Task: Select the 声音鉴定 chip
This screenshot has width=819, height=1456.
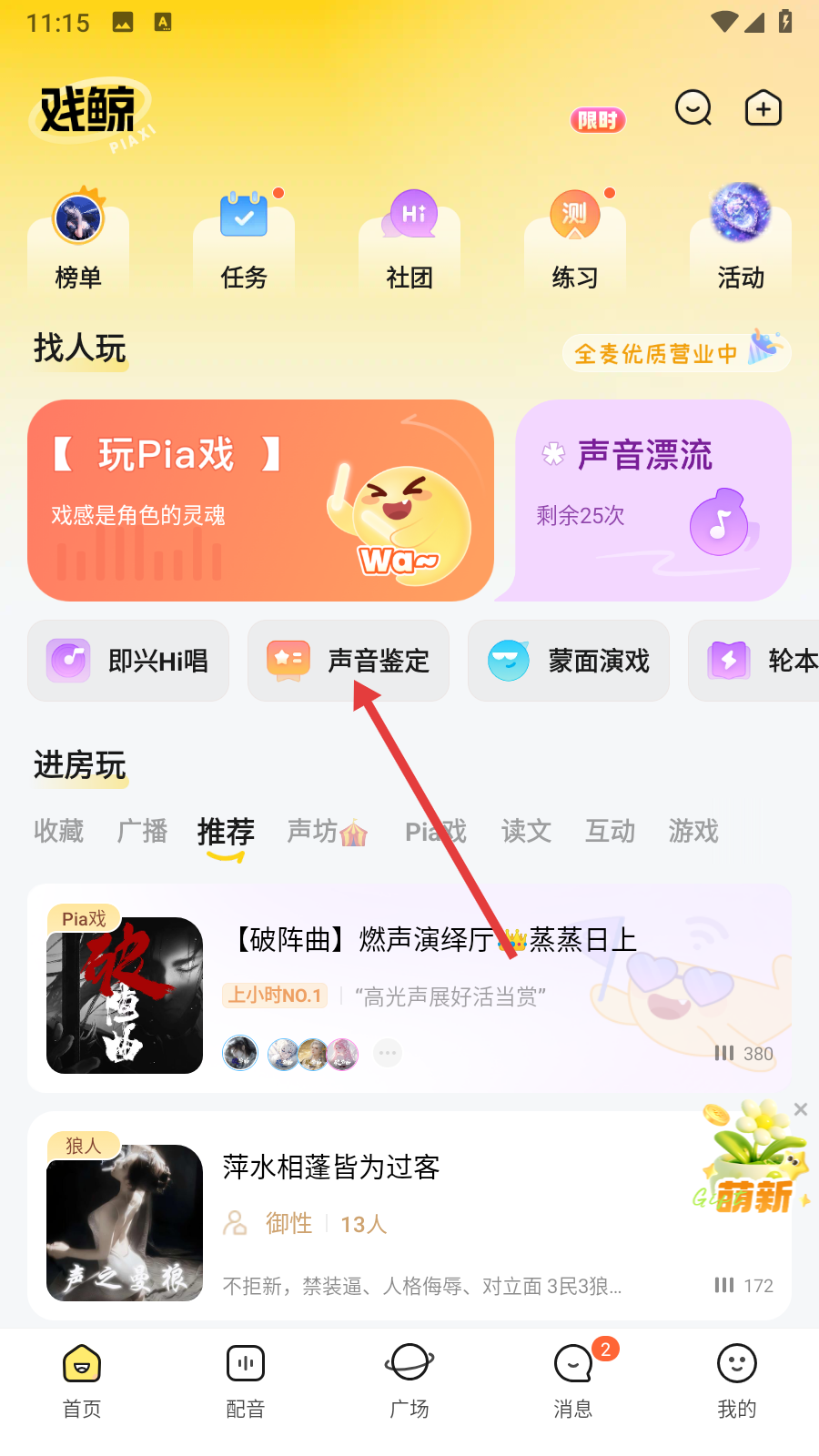Action: tap(349, 661)
